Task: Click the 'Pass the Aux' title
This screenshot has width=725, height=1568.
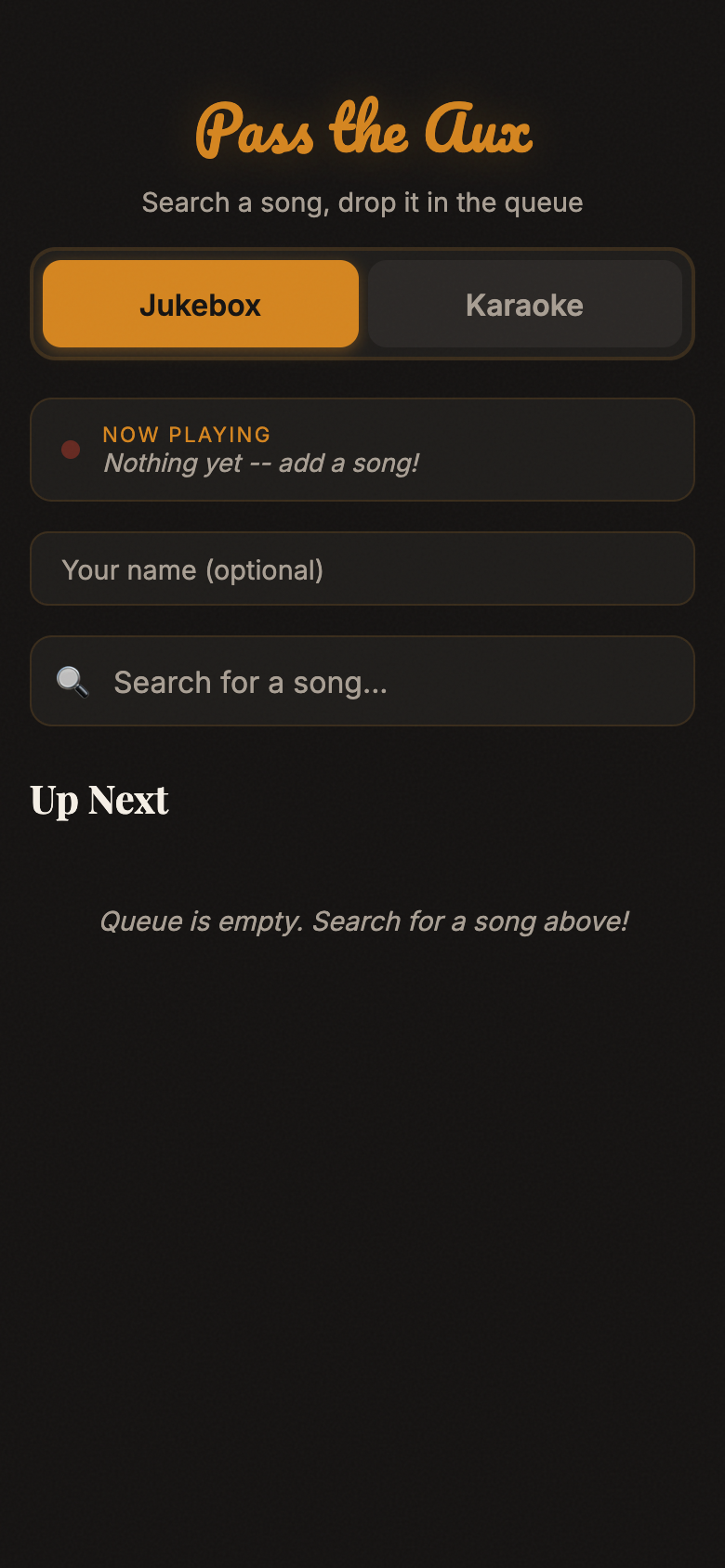Action: (362, 130)
